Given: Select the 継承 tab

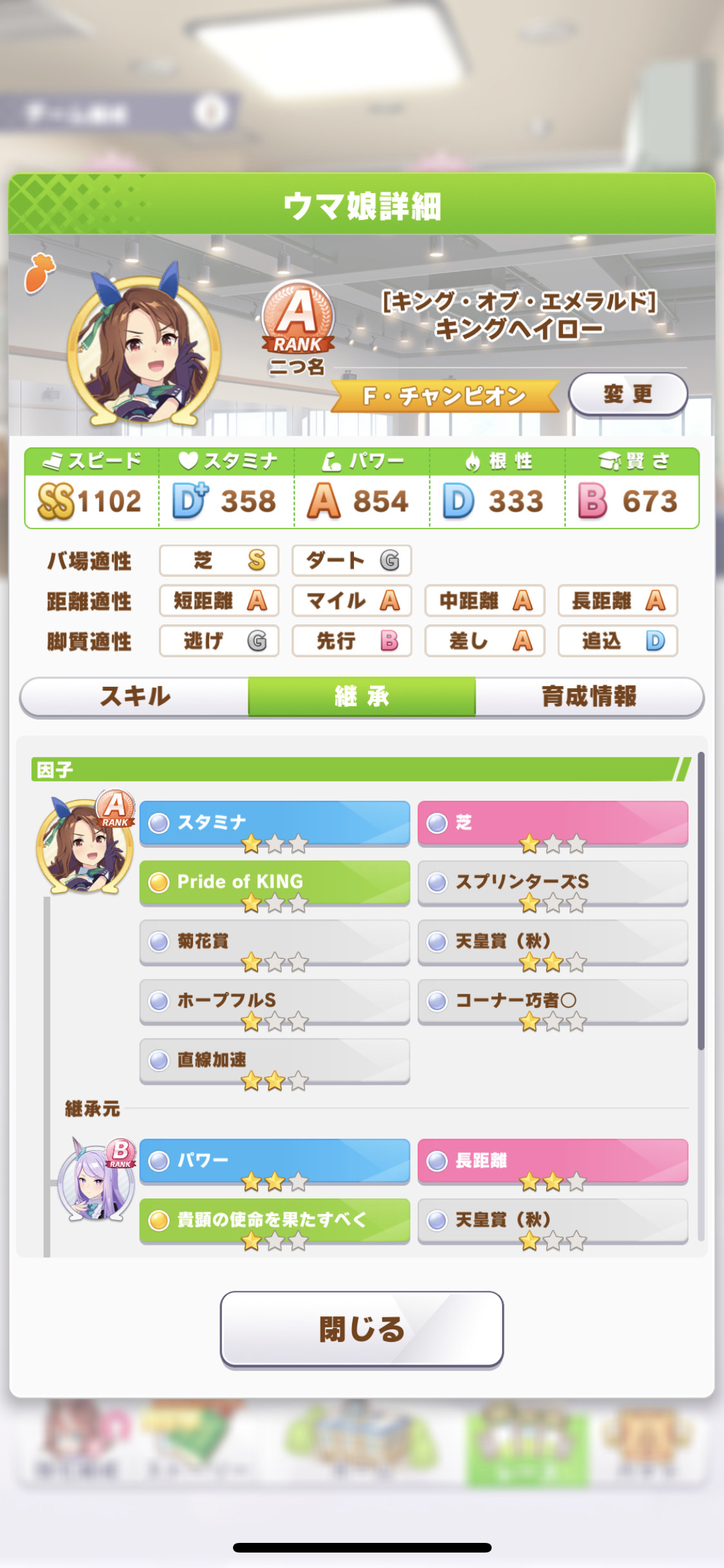Looking at the screenshot, I should [x=362, y=696].
